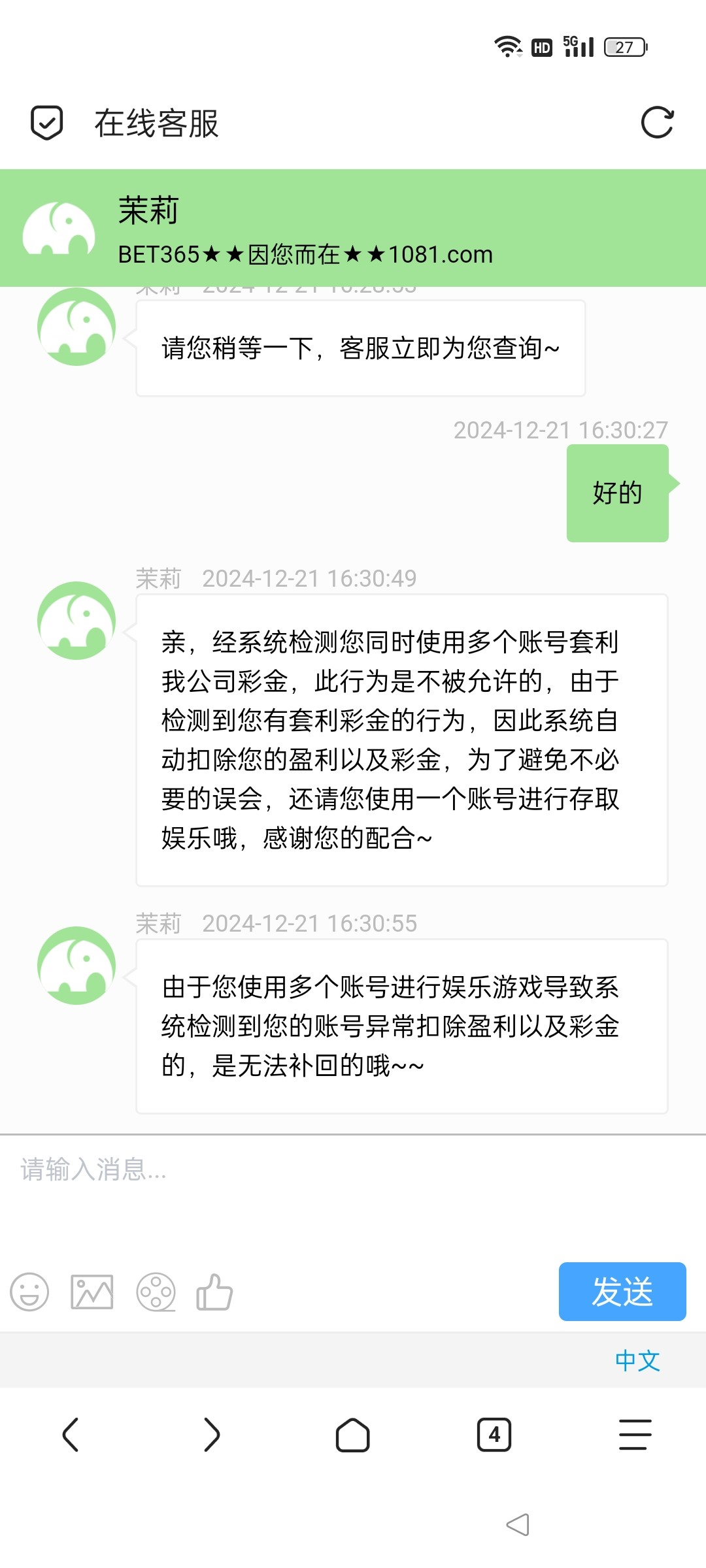706x1568 pixels.
Task: Tap the shield security icon
Action: pyautogui.click(x=47, y=123)
